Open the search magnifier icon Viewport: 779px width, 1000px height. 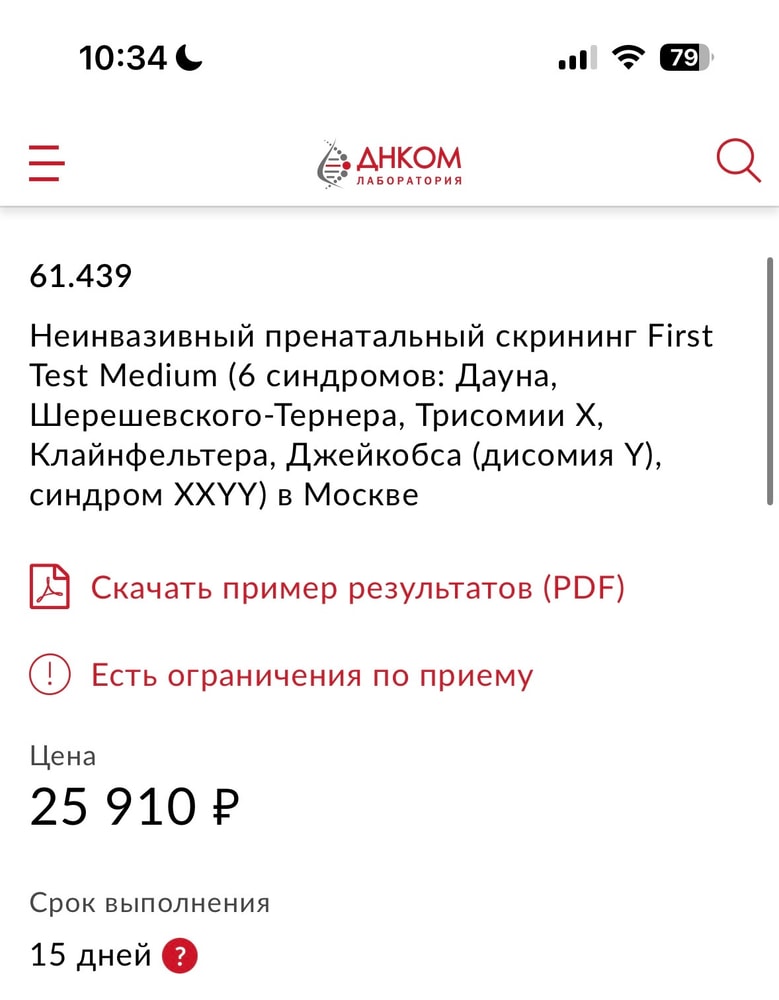click(738, 161)
